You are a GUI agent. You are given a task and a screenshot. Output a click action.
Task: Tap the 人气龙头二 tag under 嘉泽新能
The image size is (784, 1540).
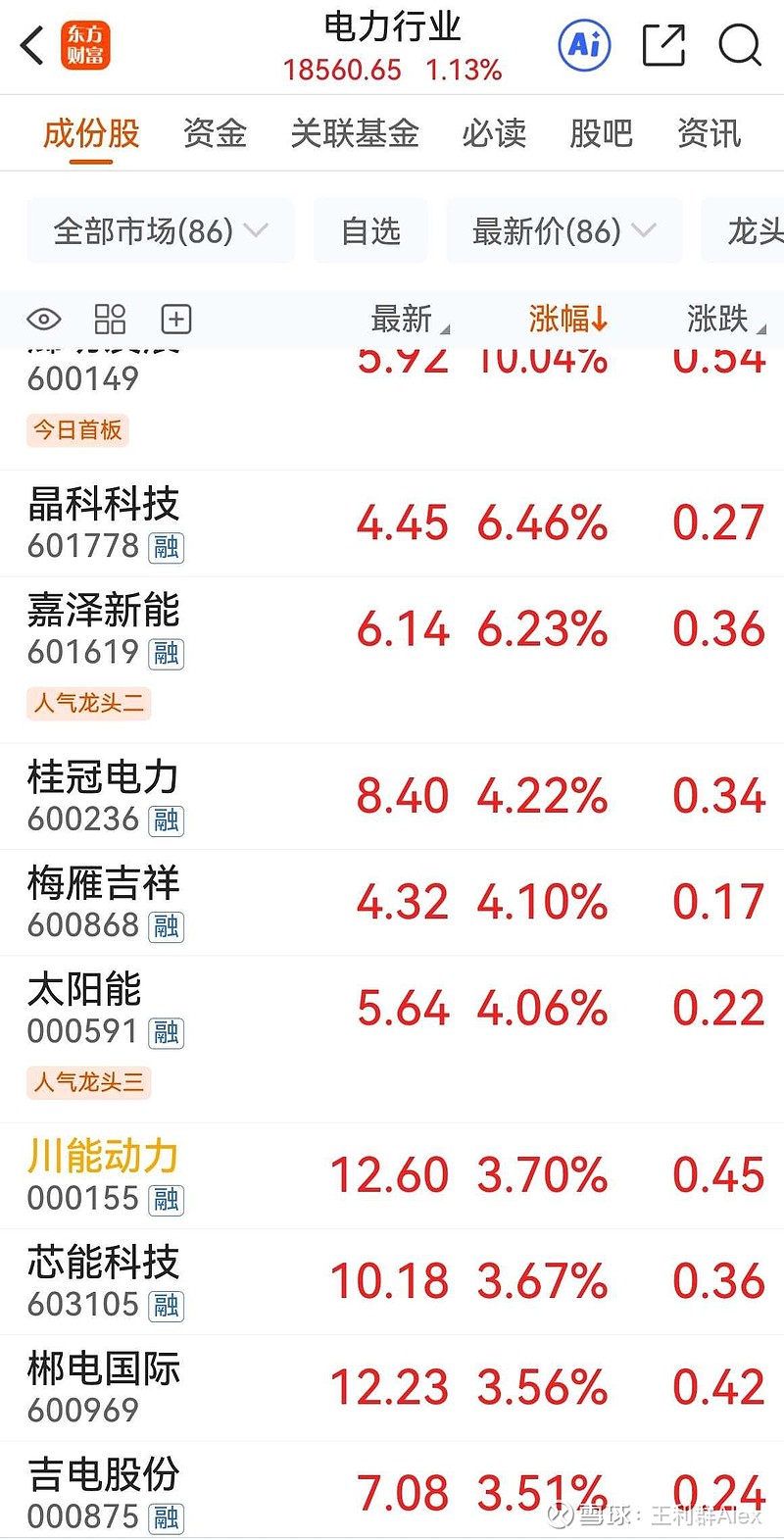88,704
